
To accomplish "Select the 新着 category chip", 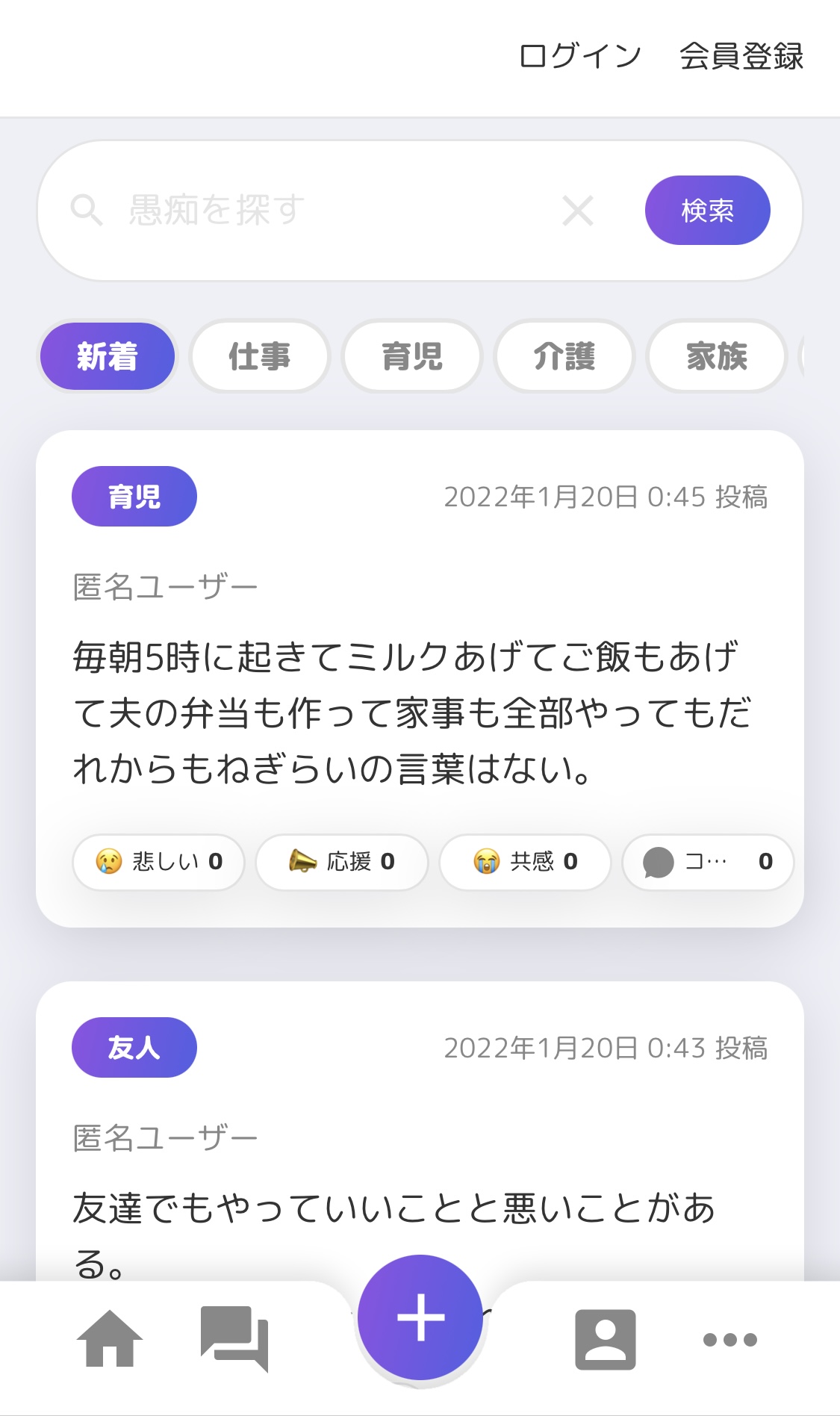I will pos(108,356).
